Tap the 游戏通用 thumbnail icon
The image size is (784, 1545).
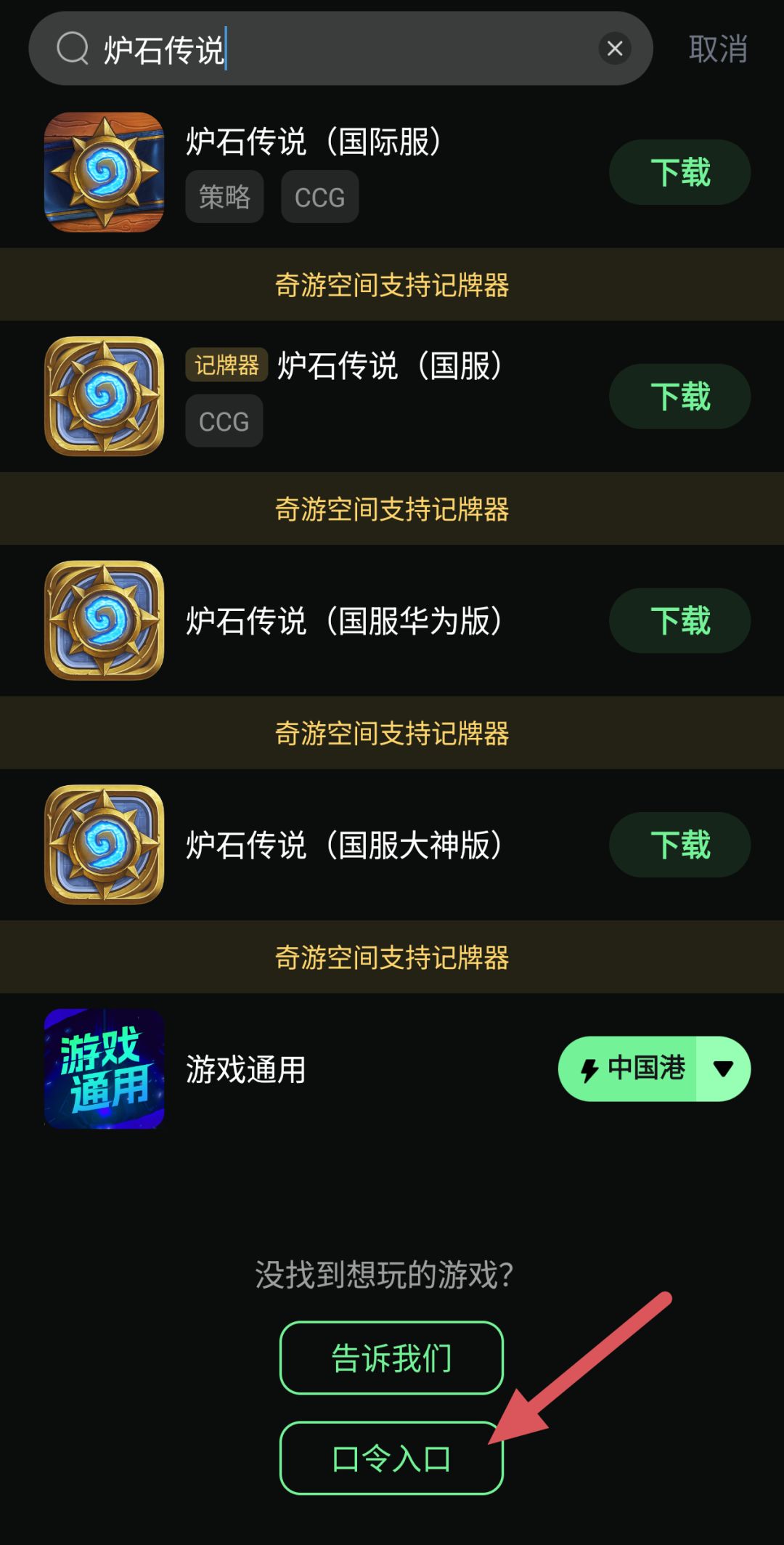[105, 1068]
